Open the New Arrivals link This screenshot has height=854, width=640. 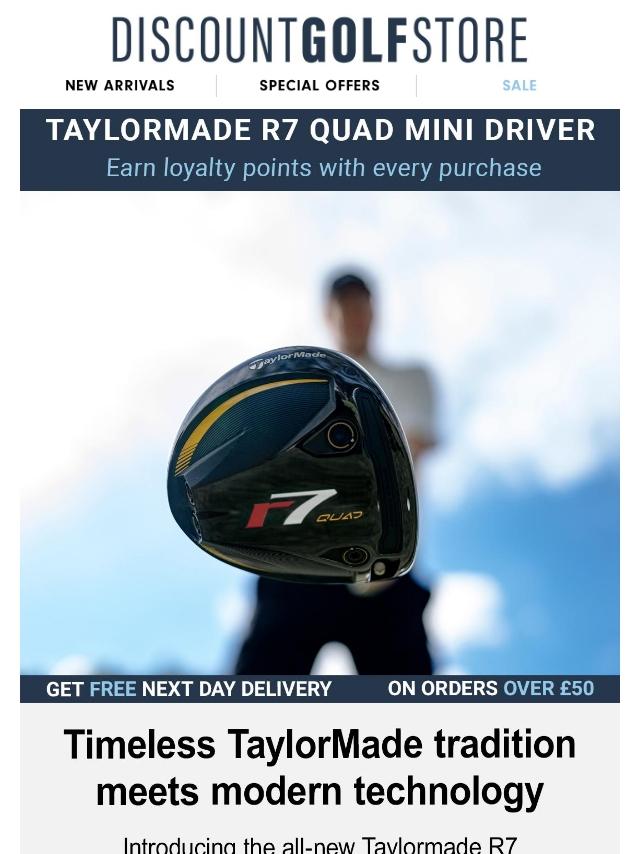click(120, 86)
